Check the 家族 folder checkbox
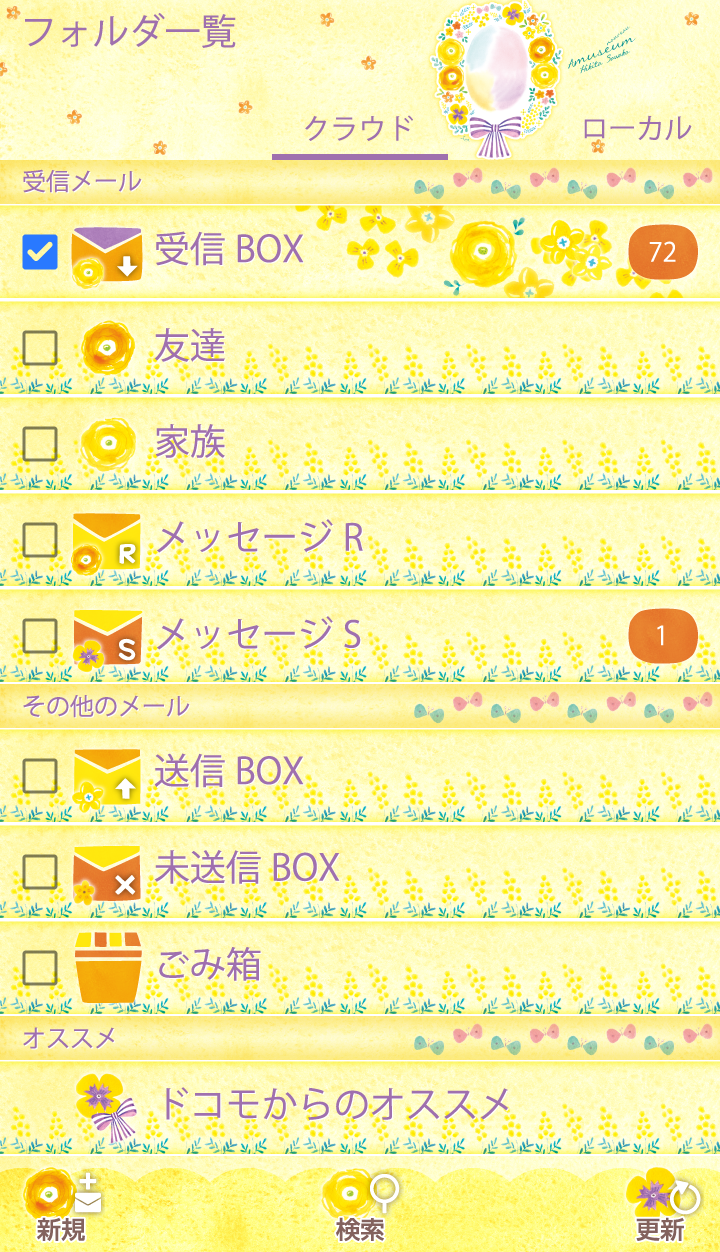 (x=40, y=443)
